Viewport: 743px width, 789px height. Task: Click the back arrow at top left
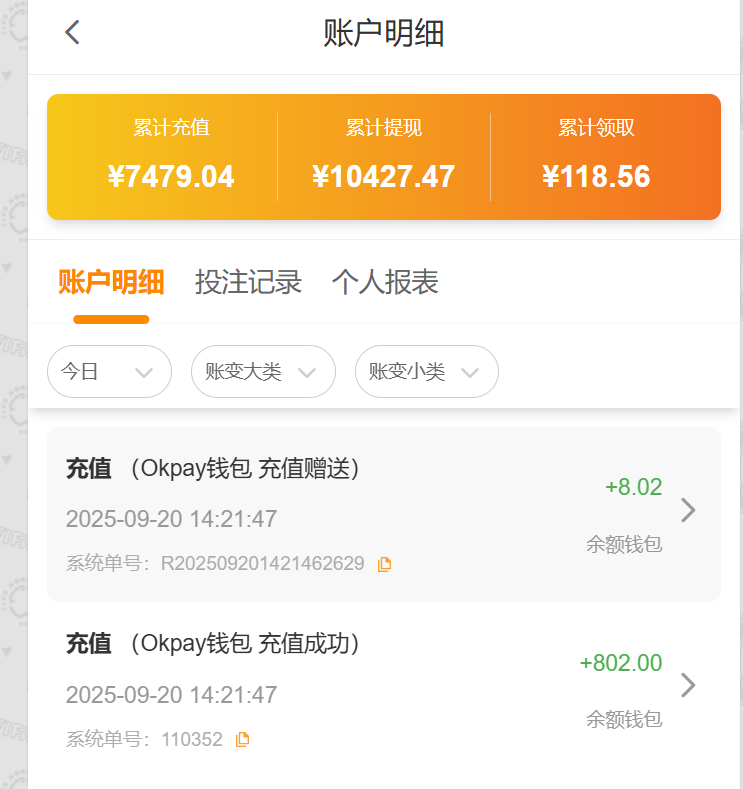coord(71,31)
